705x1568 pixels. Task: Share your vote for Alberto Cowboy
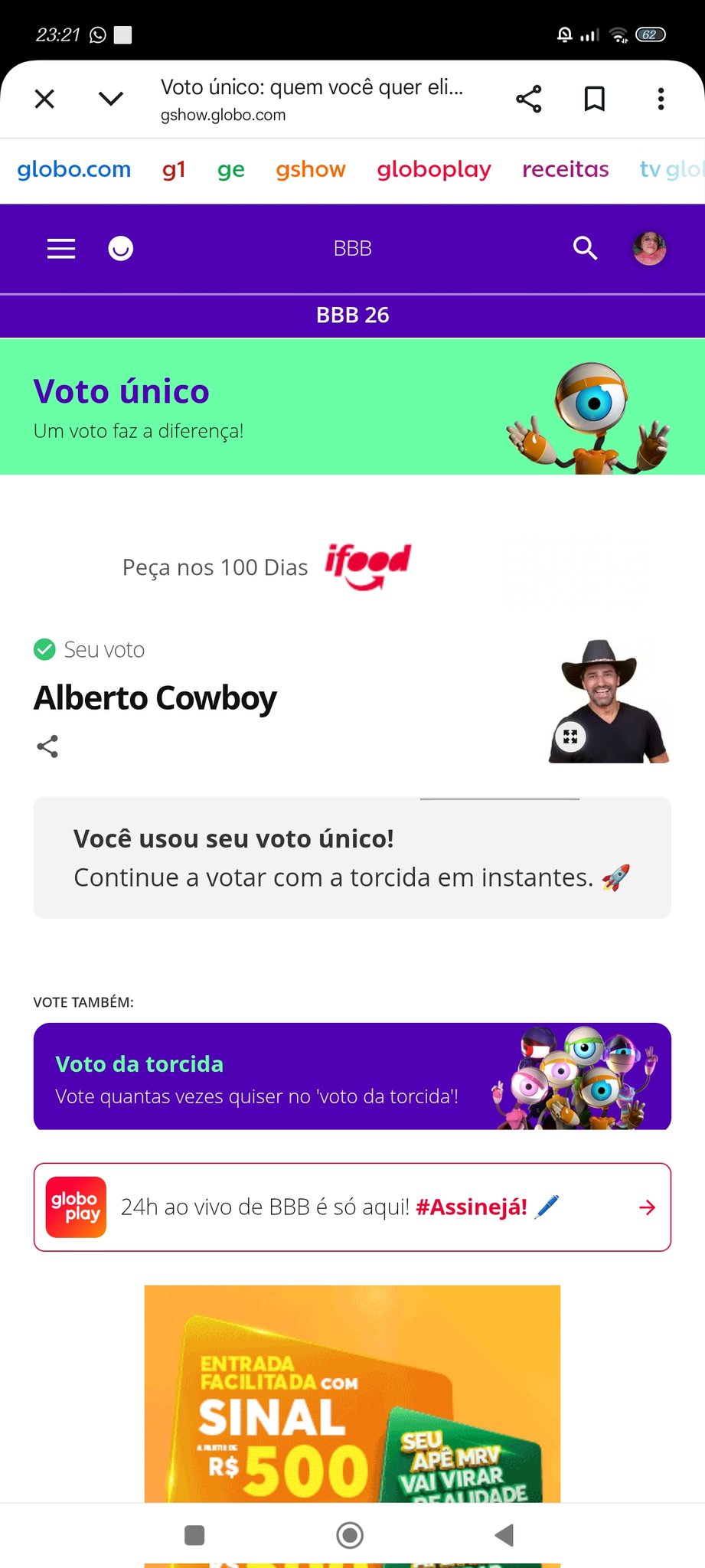point(47,746)
